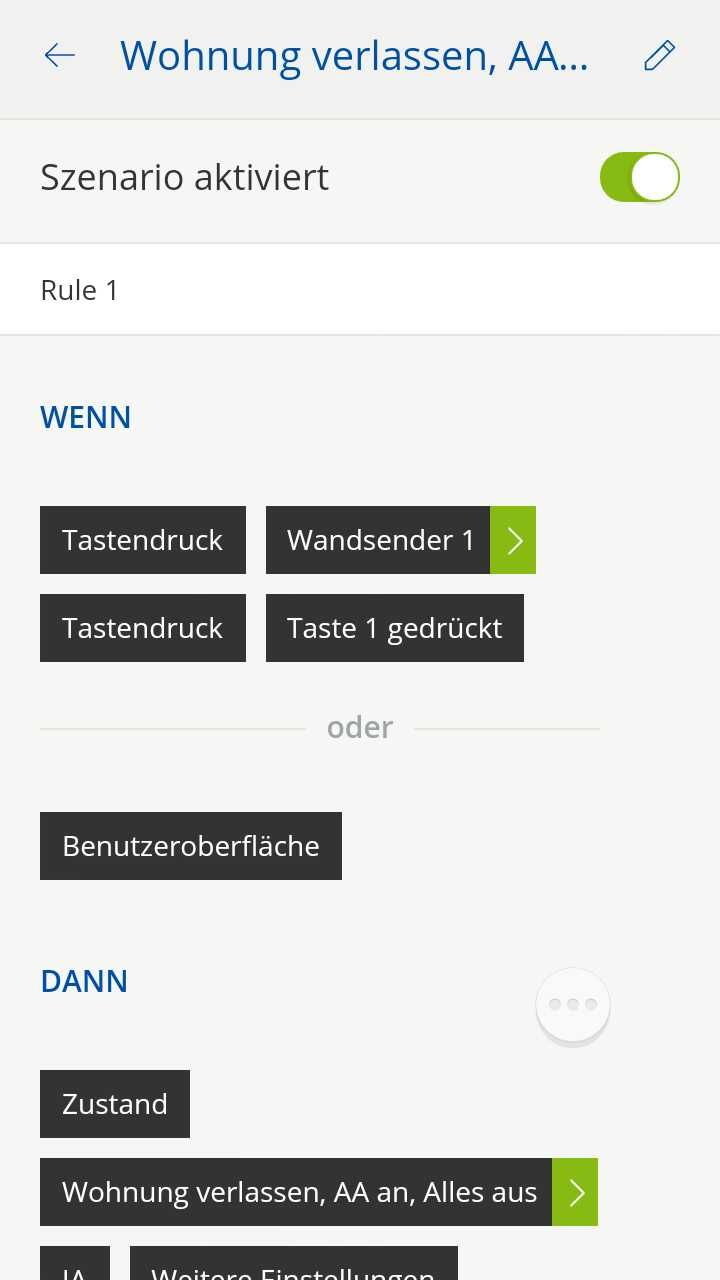Open the three-dots floating menu
Screen dimensions: 720x1280
pyautogui.click(x=573, y=1004)
